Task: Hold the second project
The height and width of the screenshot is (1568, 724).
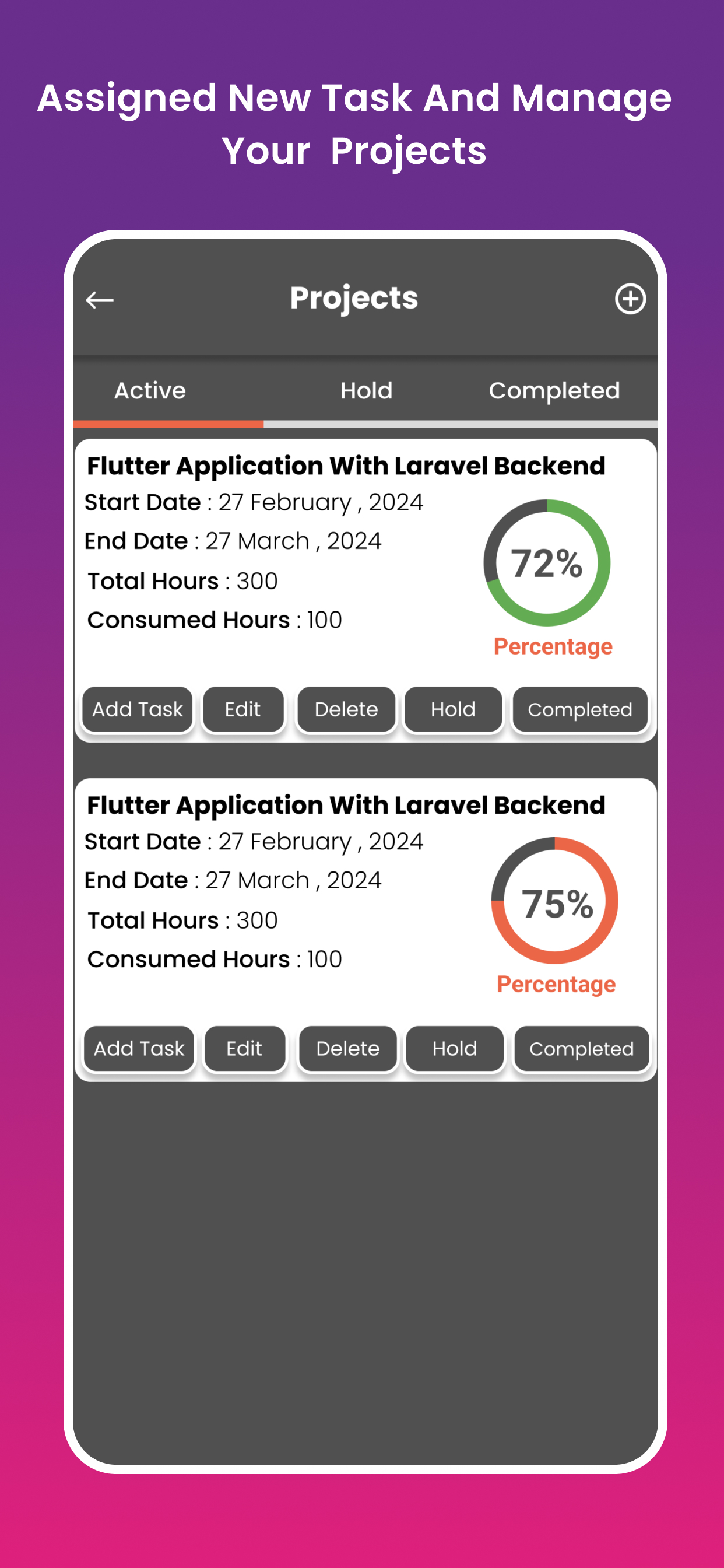Action: [x=455, y=1048]
